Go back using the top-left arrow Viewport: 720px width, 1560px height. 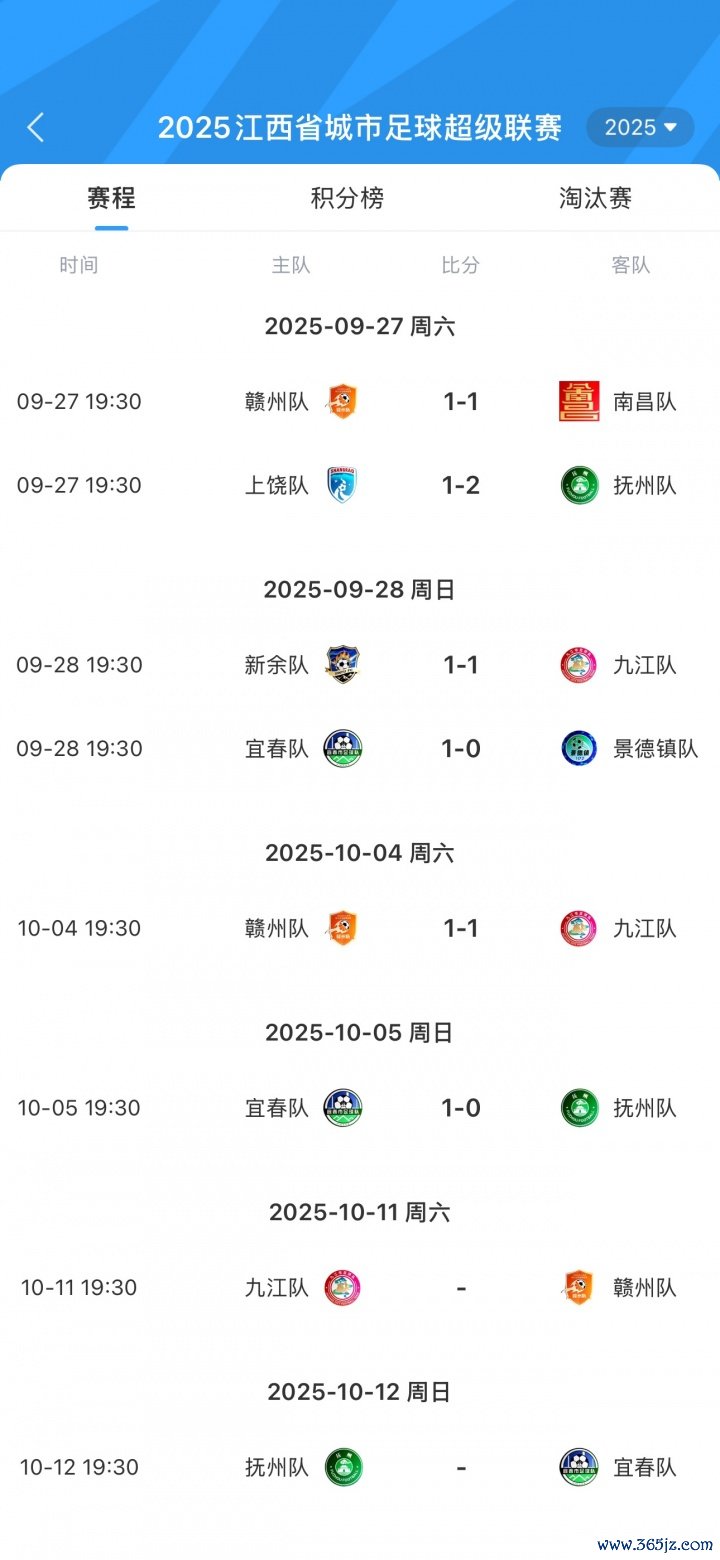pyautogui.click(x=36, y=127)
